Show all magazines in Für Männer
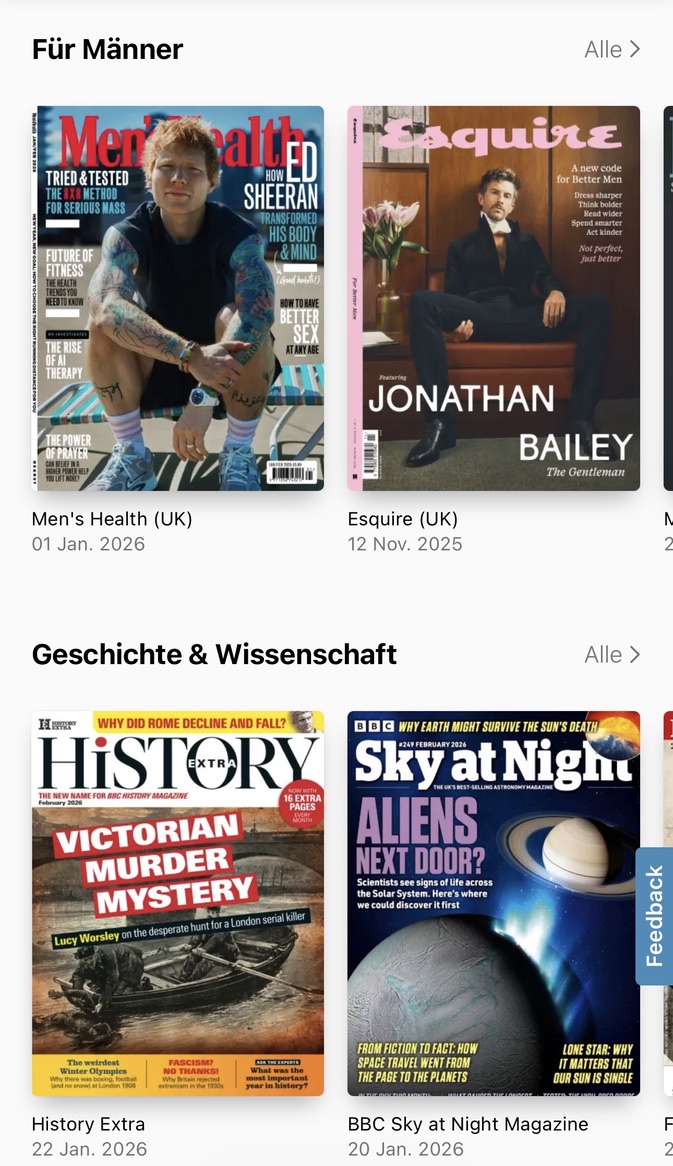 pyautogui.click(x=611, y=50)
